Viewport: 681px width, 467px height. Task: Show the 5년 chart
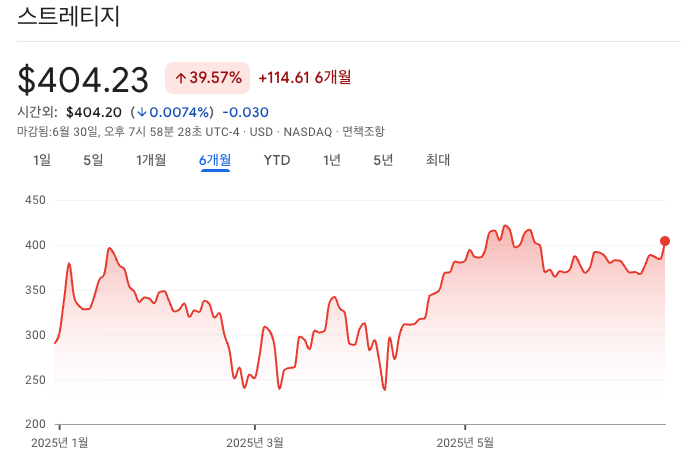pyautogui.click(x=383, y=160)
